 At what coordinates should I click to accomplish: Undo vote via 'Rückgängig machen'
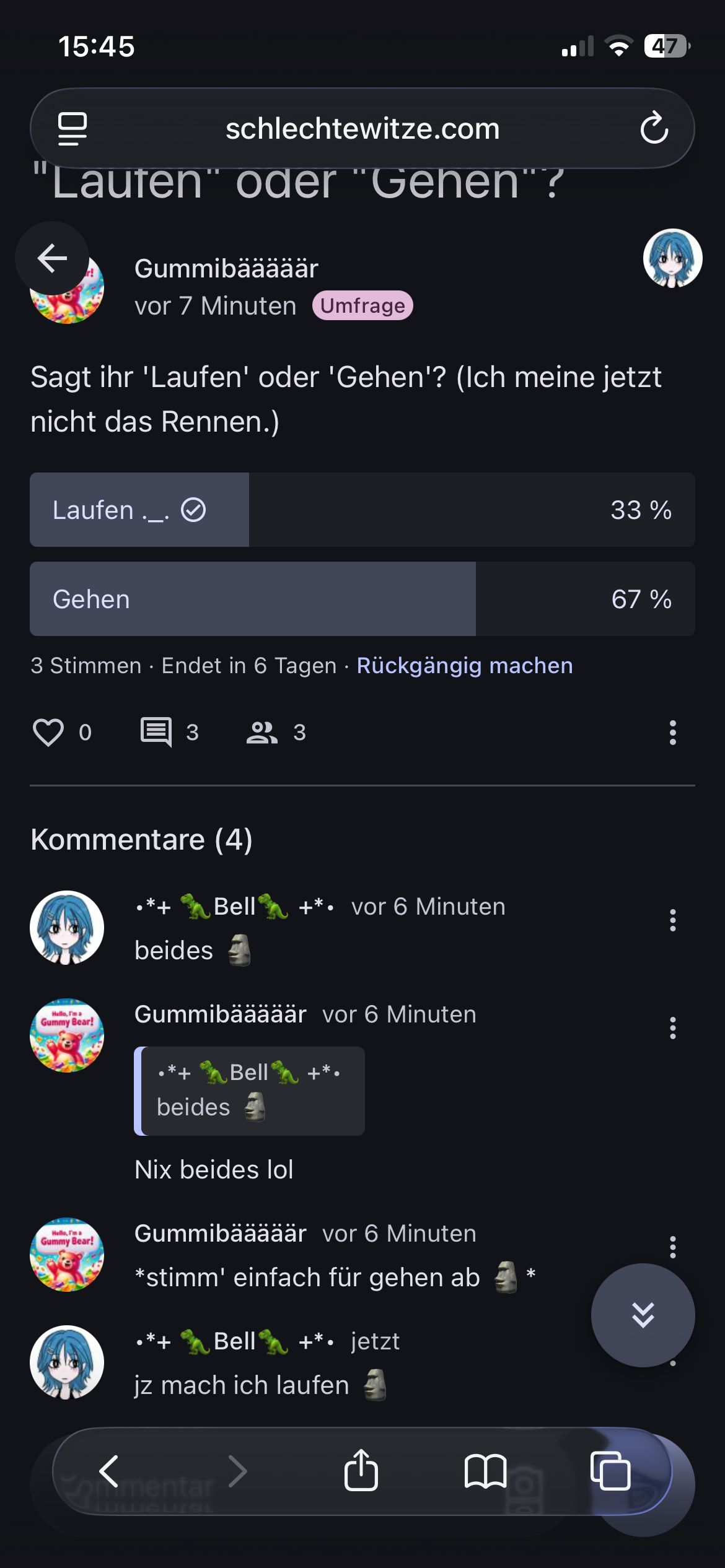click(465, 666)
